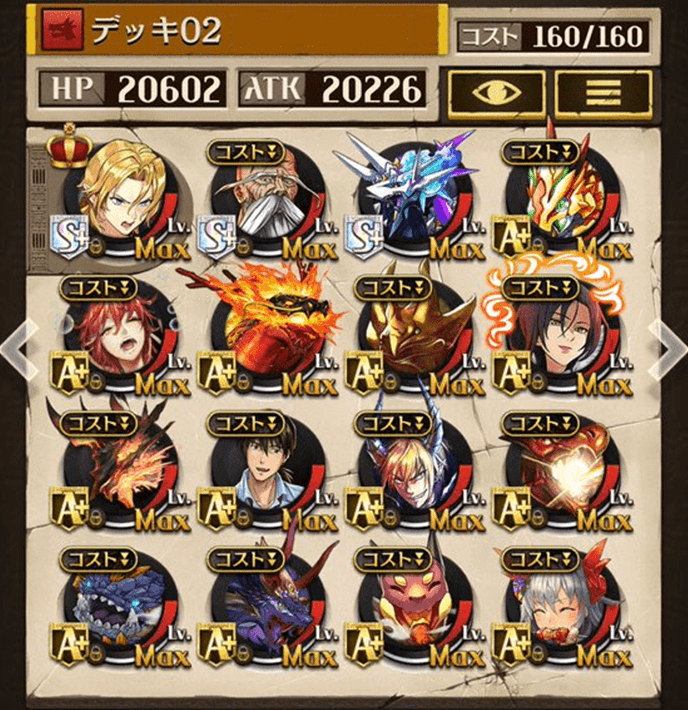Select the red-haired shouting character card
Viewport: 688px width, 710px height.
(x=119, y=333)
